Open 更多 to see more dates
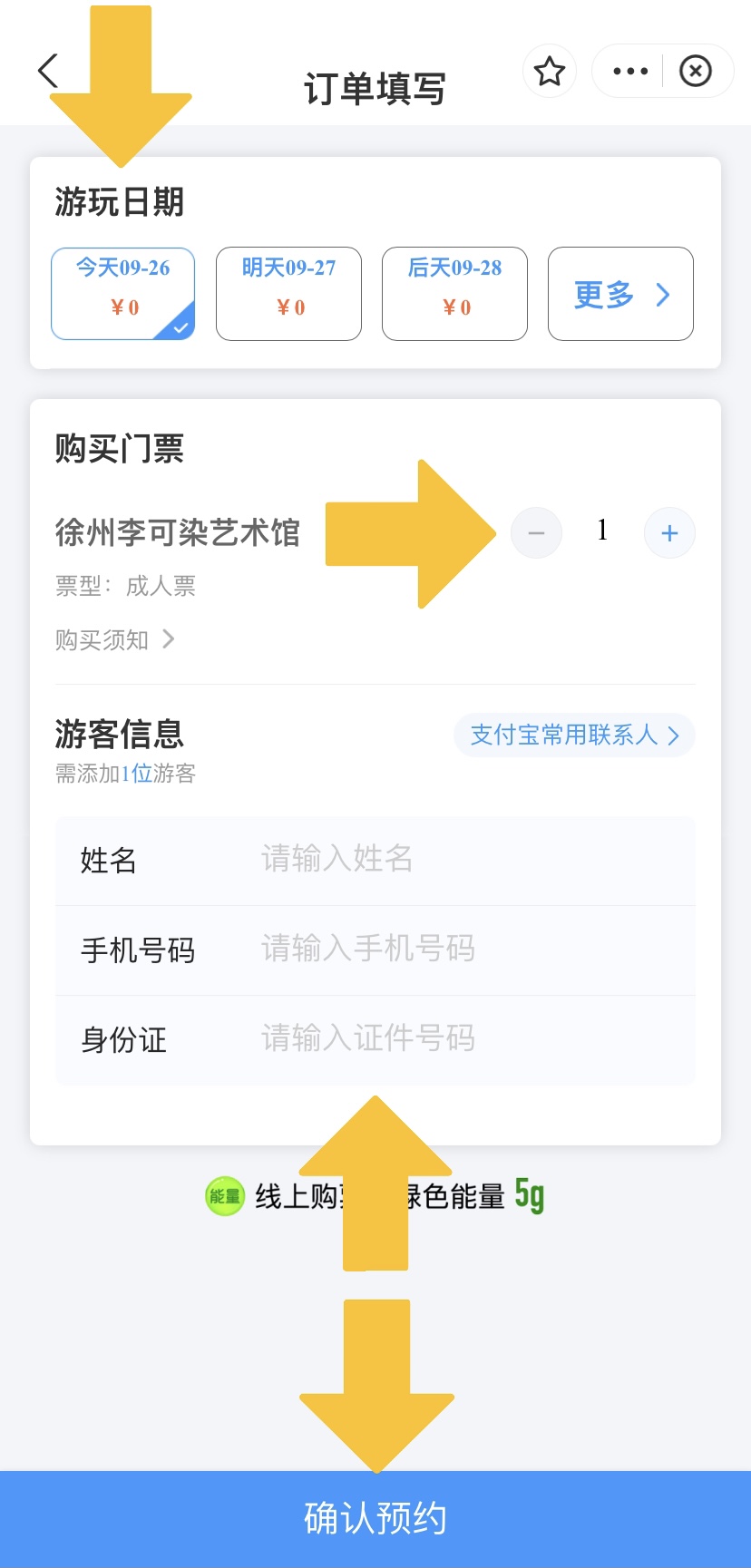 (x=620, y=293)
